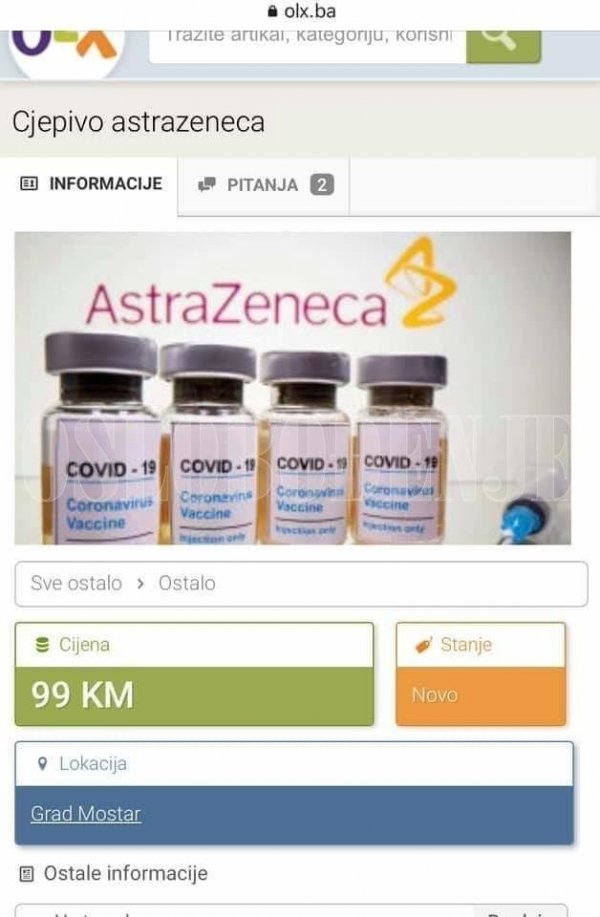
Task: Tap the olx.ba browser address bar
Action: click(301, 12)
